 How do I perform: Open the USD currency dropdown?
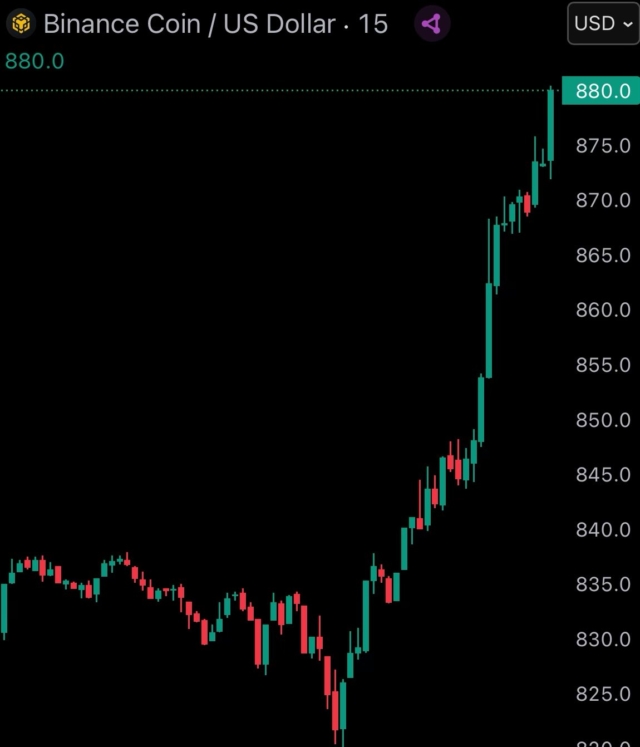coord(603,23)
